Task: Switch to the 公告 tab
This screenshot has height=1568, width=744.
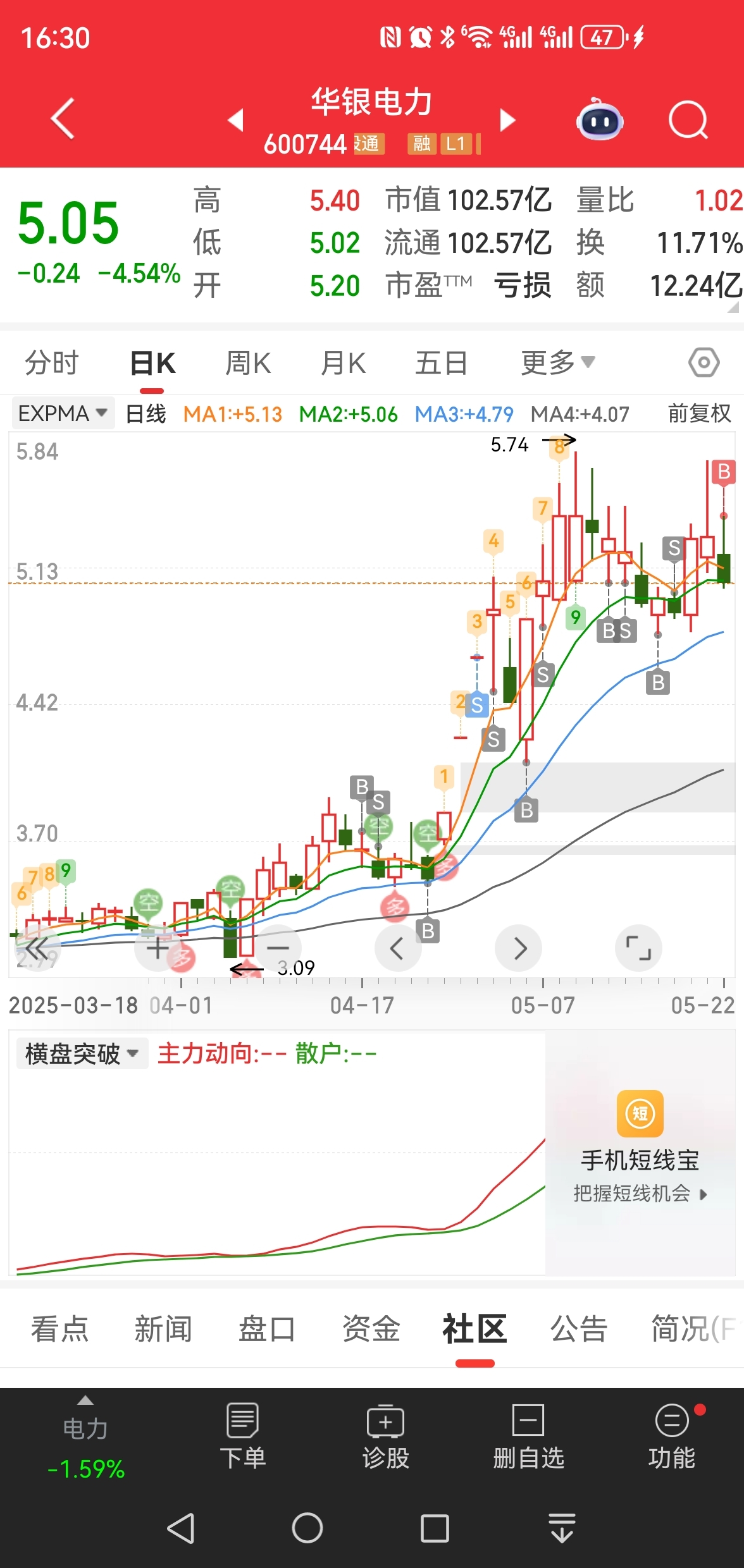Action: (578, 1328)
